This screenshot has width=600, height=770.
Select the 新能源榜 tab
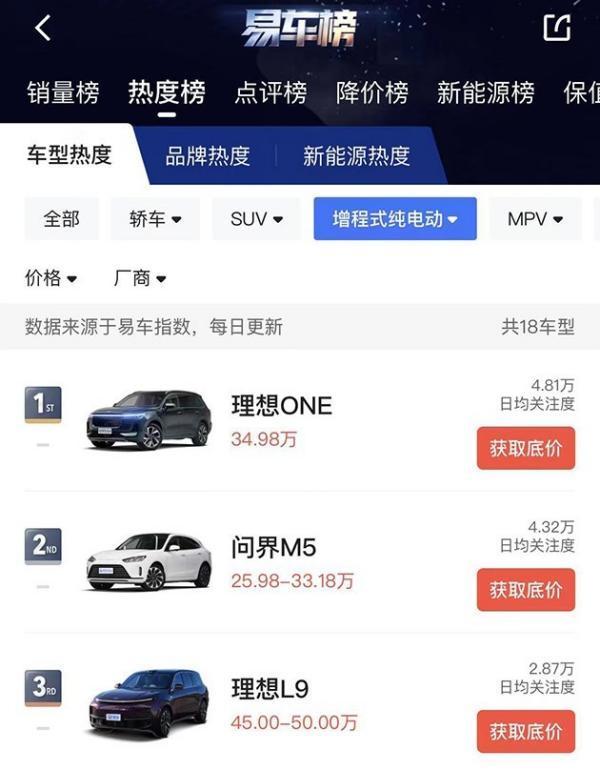[x=485, y=93]
